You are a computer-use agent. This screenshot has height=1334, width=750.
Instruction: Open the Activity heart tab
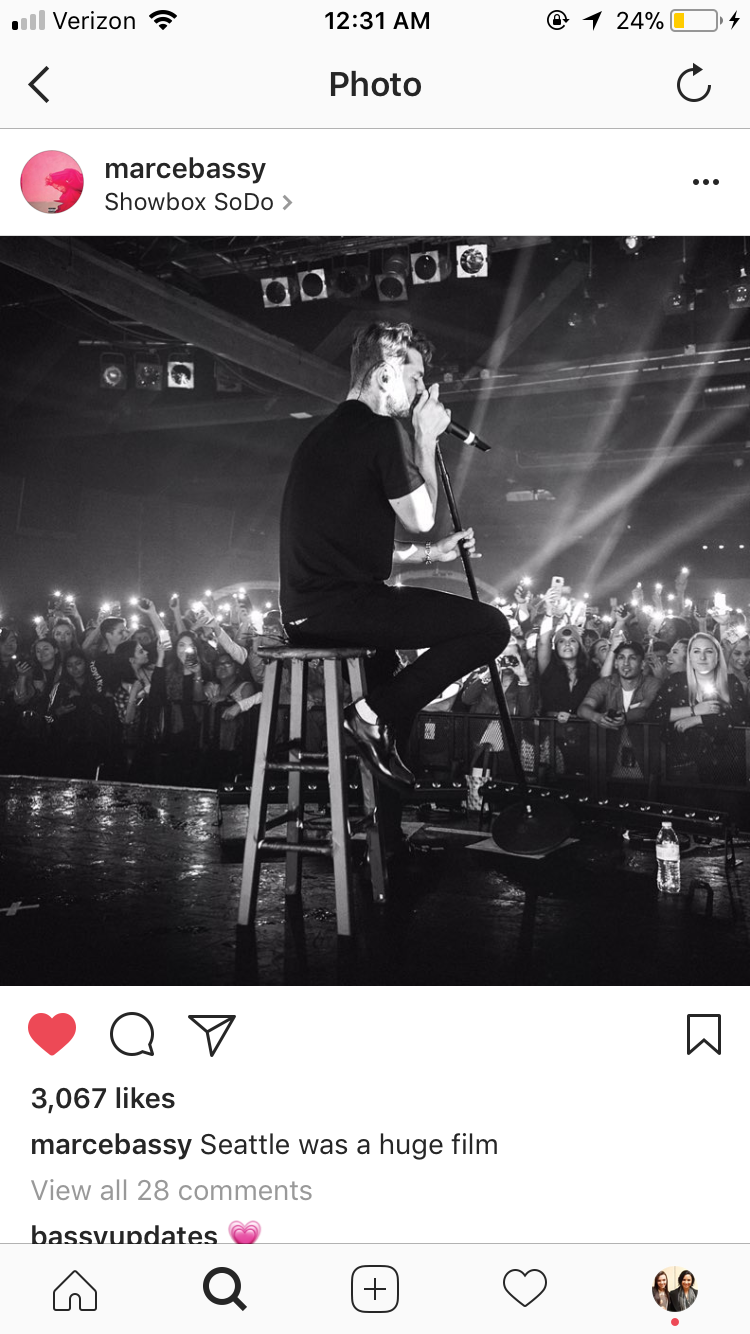click(x=525, y=1289)
